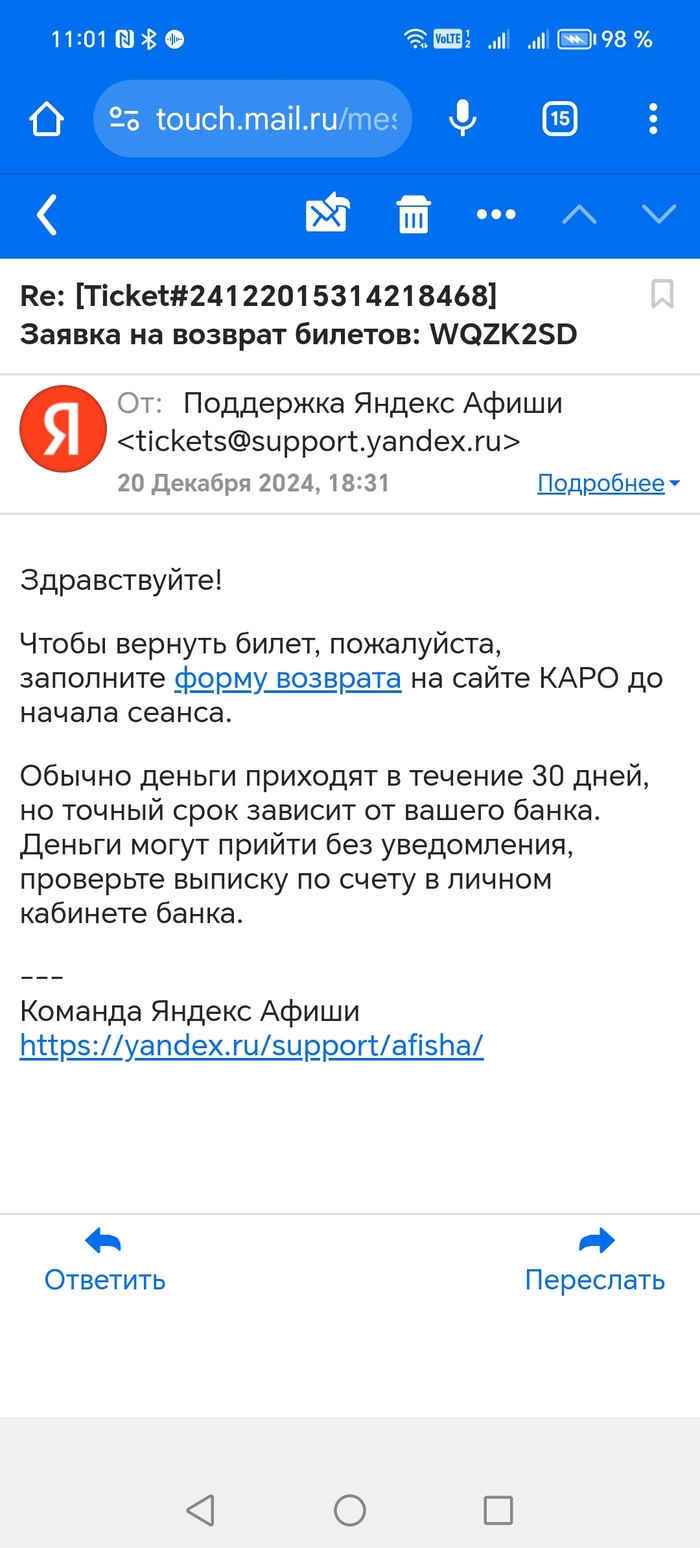Open more email actions (three dots)
Image resolution: width=700 pixels, height=1548 pixels.
coord(496,214)
